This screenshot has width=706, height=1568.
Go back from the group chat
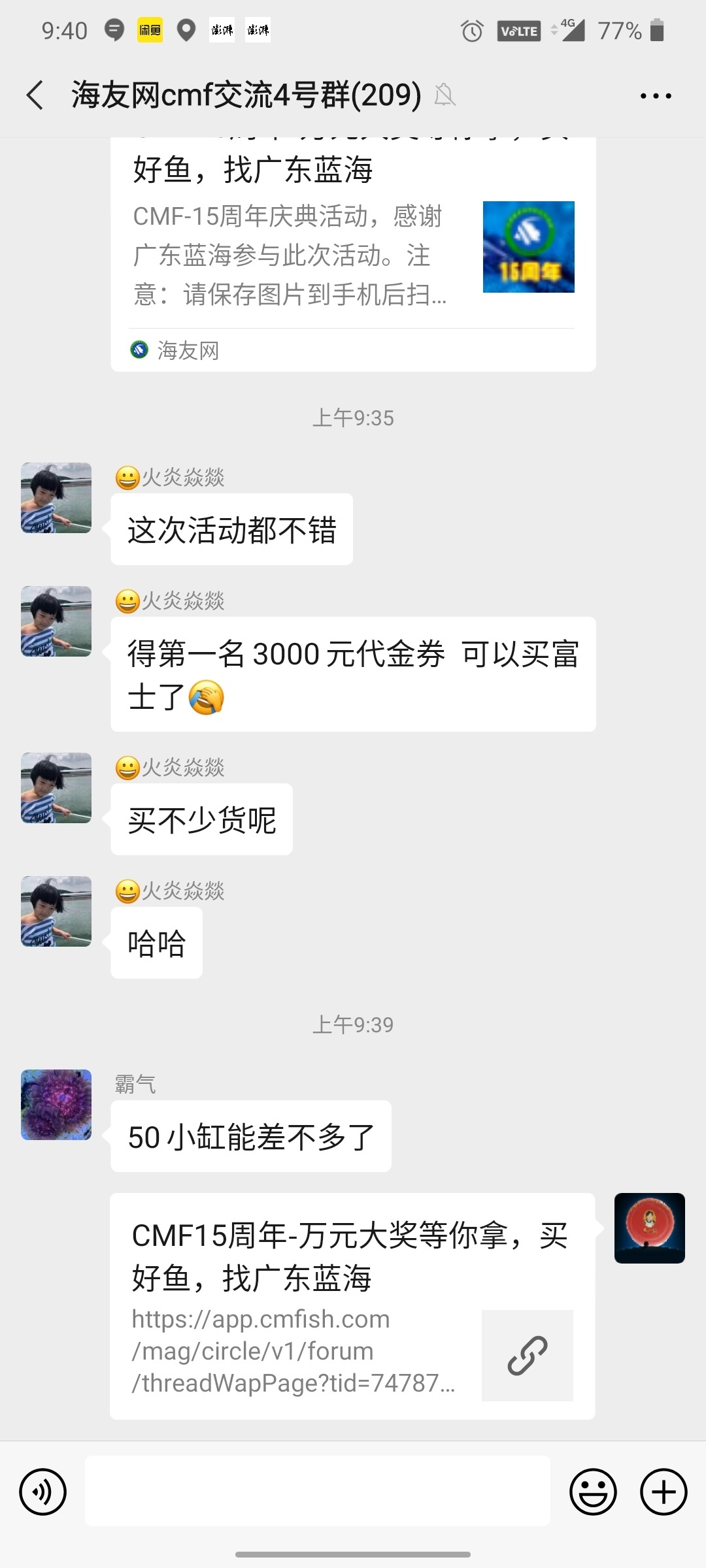35,95
